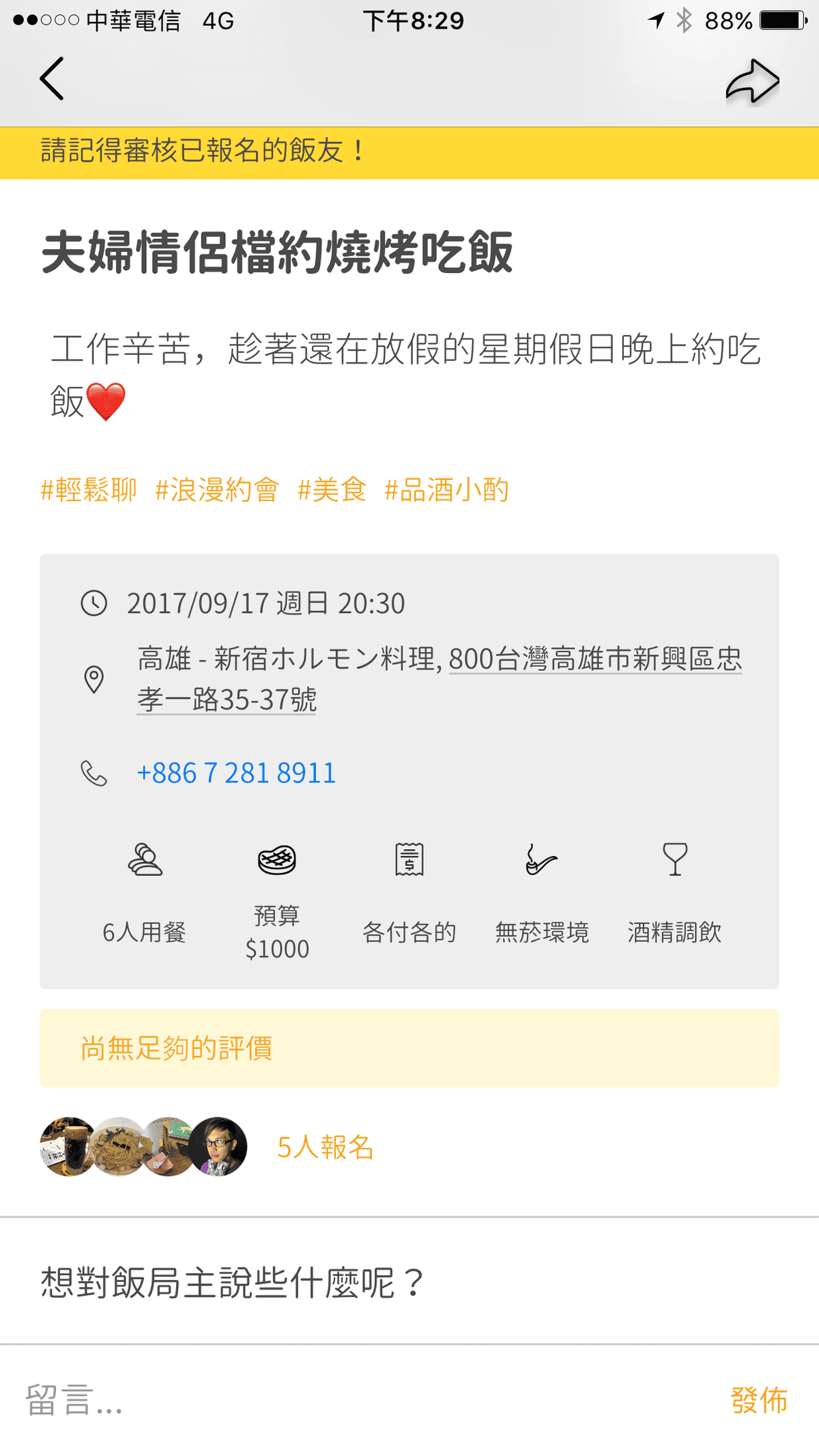The image size is (819, 1456).
Task: Share this dinner event
Action: [752, 82]
